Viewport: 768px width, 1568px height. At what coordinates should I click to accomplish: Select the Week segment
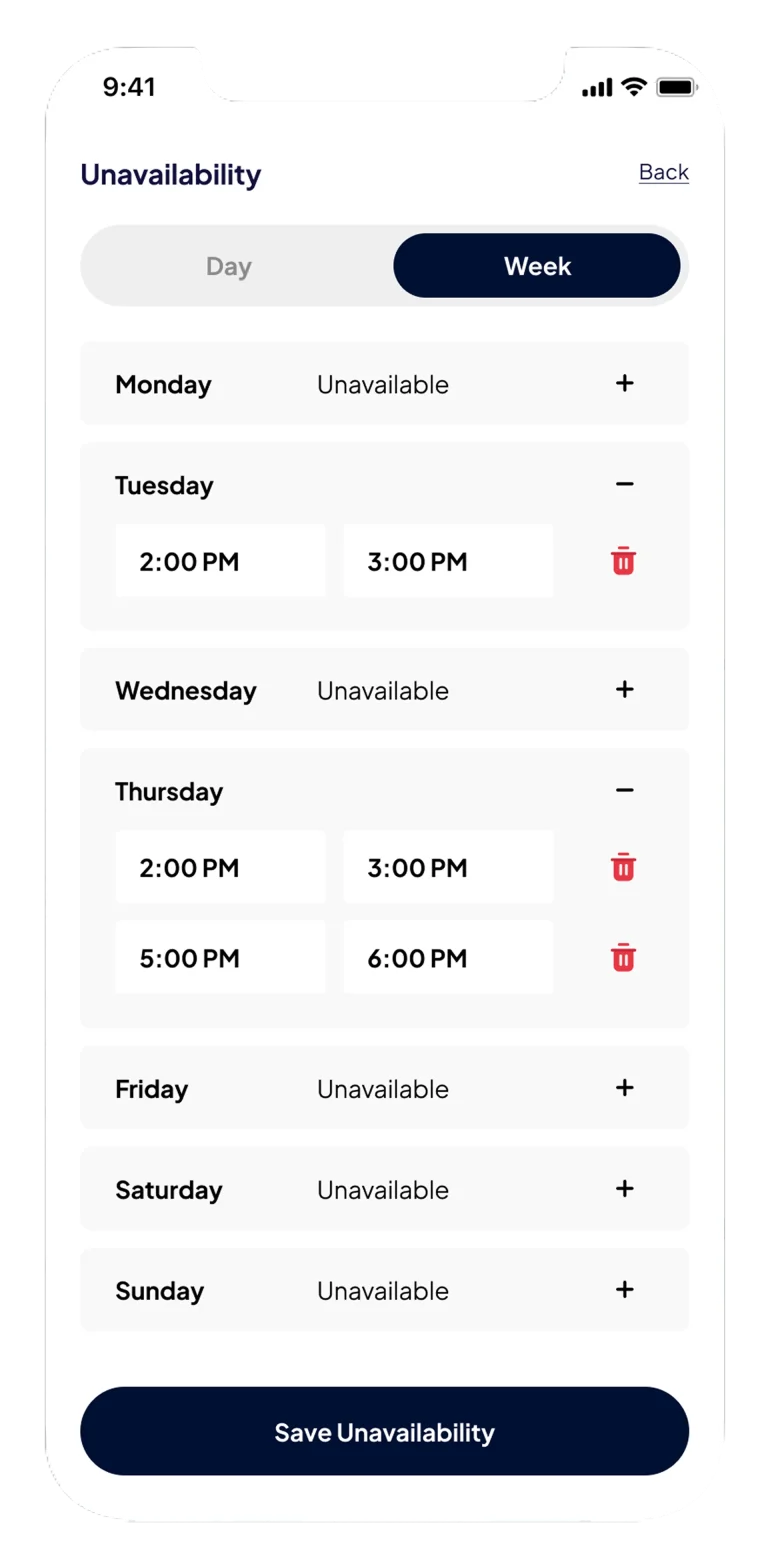coord(537,266)
